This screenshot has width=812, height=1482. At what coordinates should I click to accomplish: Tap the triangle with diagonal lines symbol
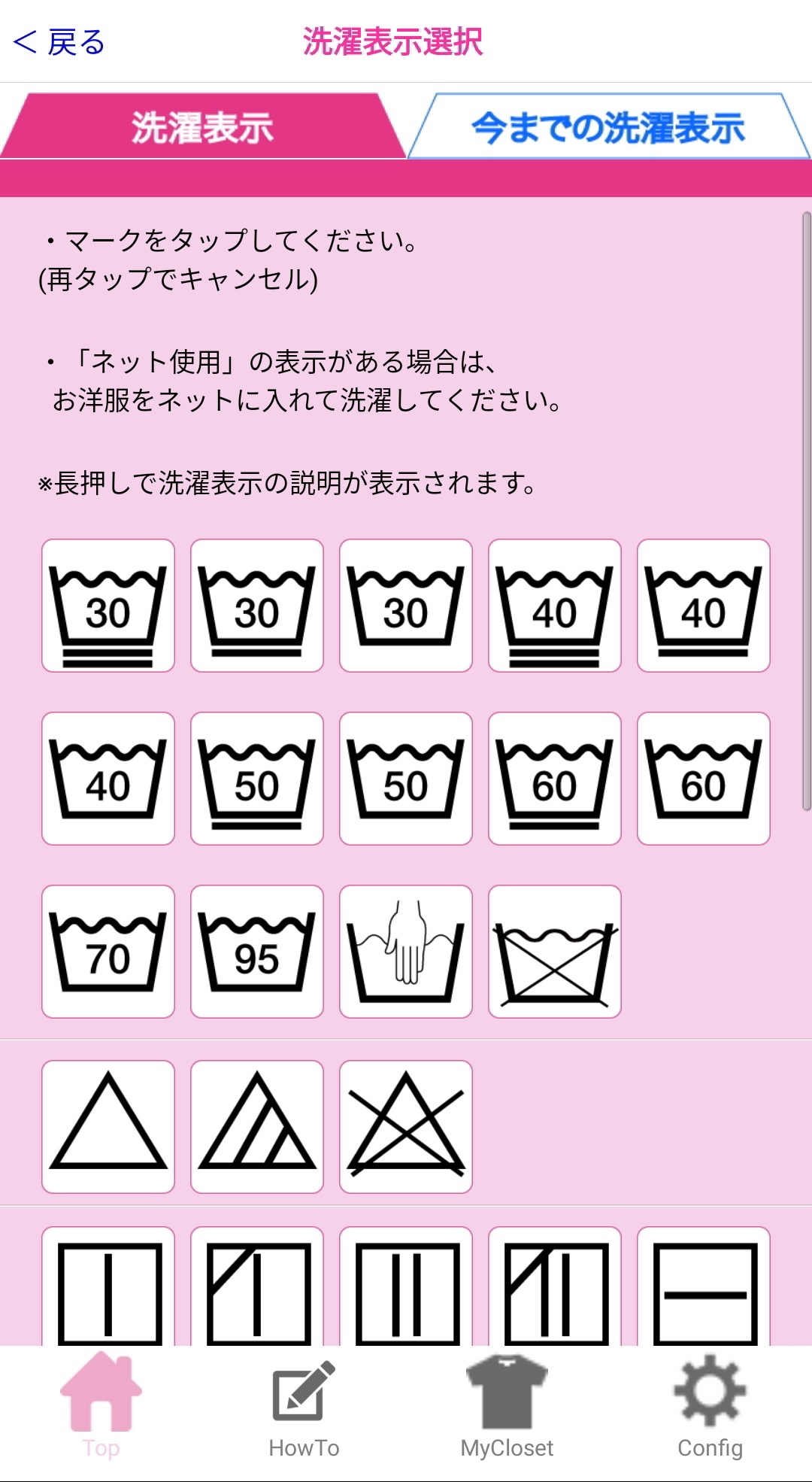click(257, 1127)
